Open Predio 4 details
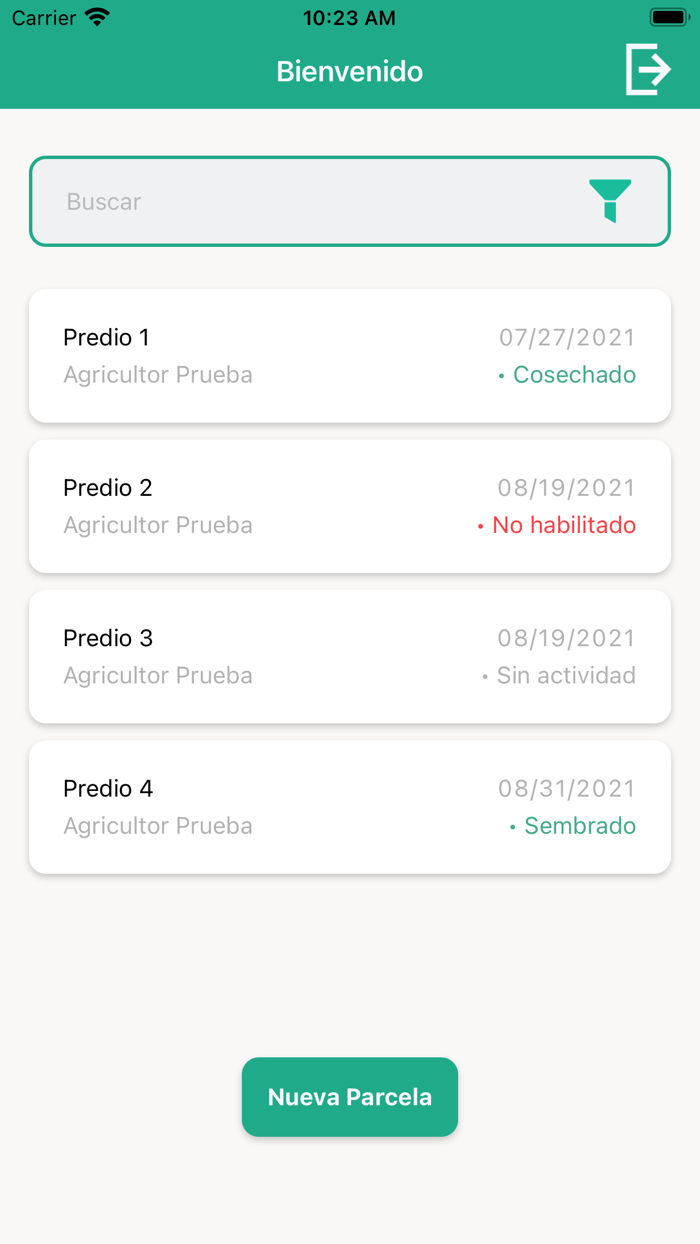Screen dimensions: 700x1244 [x=349, y=807]
